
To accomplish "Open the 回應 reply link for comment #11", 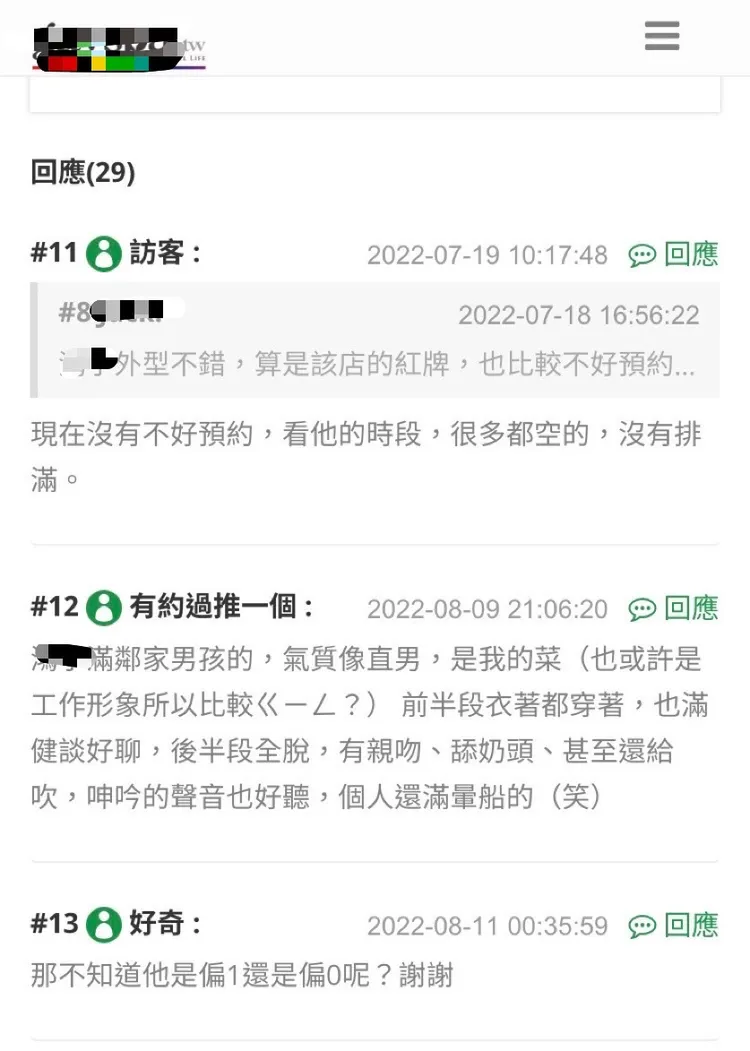I will [x=692, y=255].
